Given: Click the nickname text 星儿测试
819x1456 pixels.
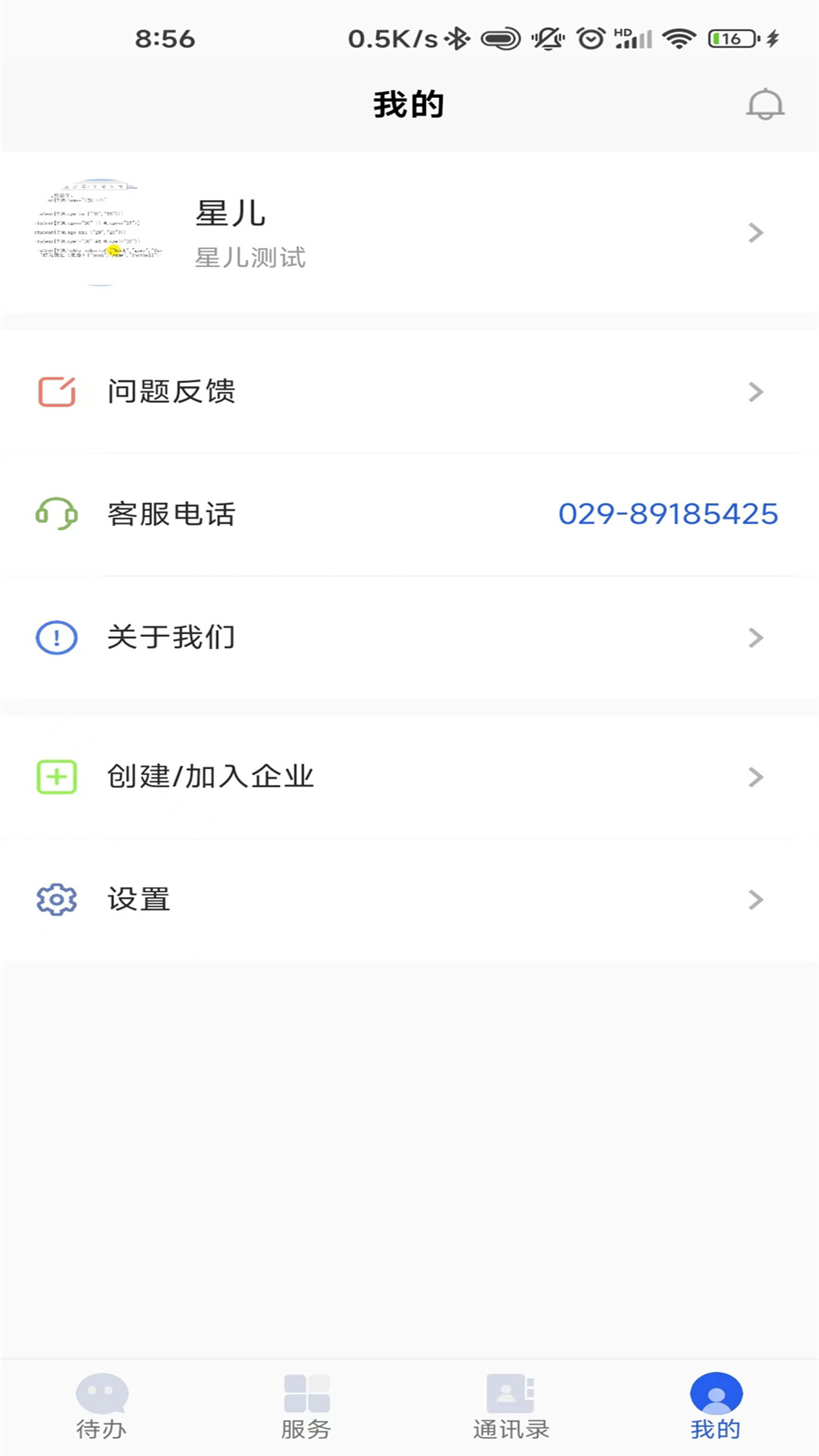Looking at the screenshot, I should coord(251,259).
